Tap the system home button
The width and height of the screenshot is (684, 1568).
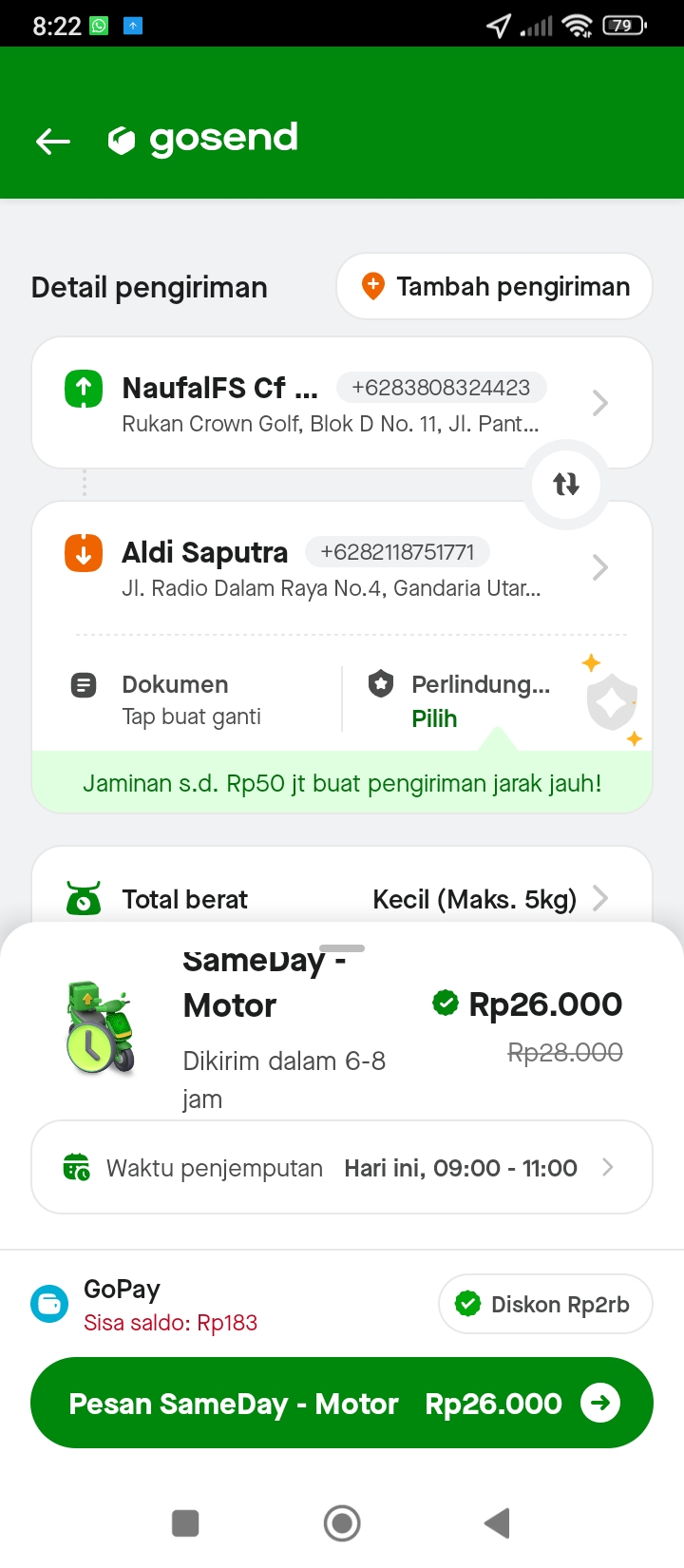[342, 1523]
